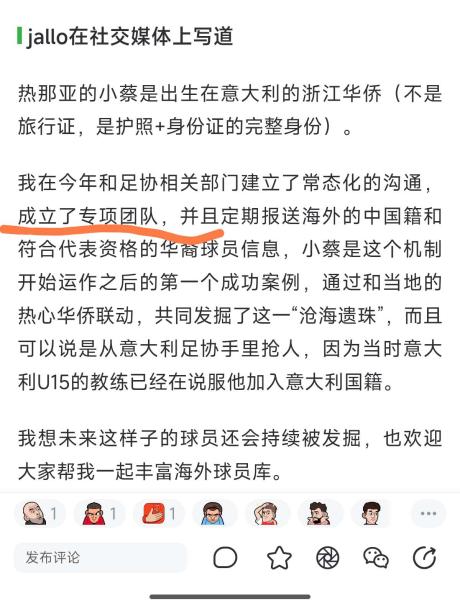Share to WeChat Moments via shutter icon

[x=327, y=558]
